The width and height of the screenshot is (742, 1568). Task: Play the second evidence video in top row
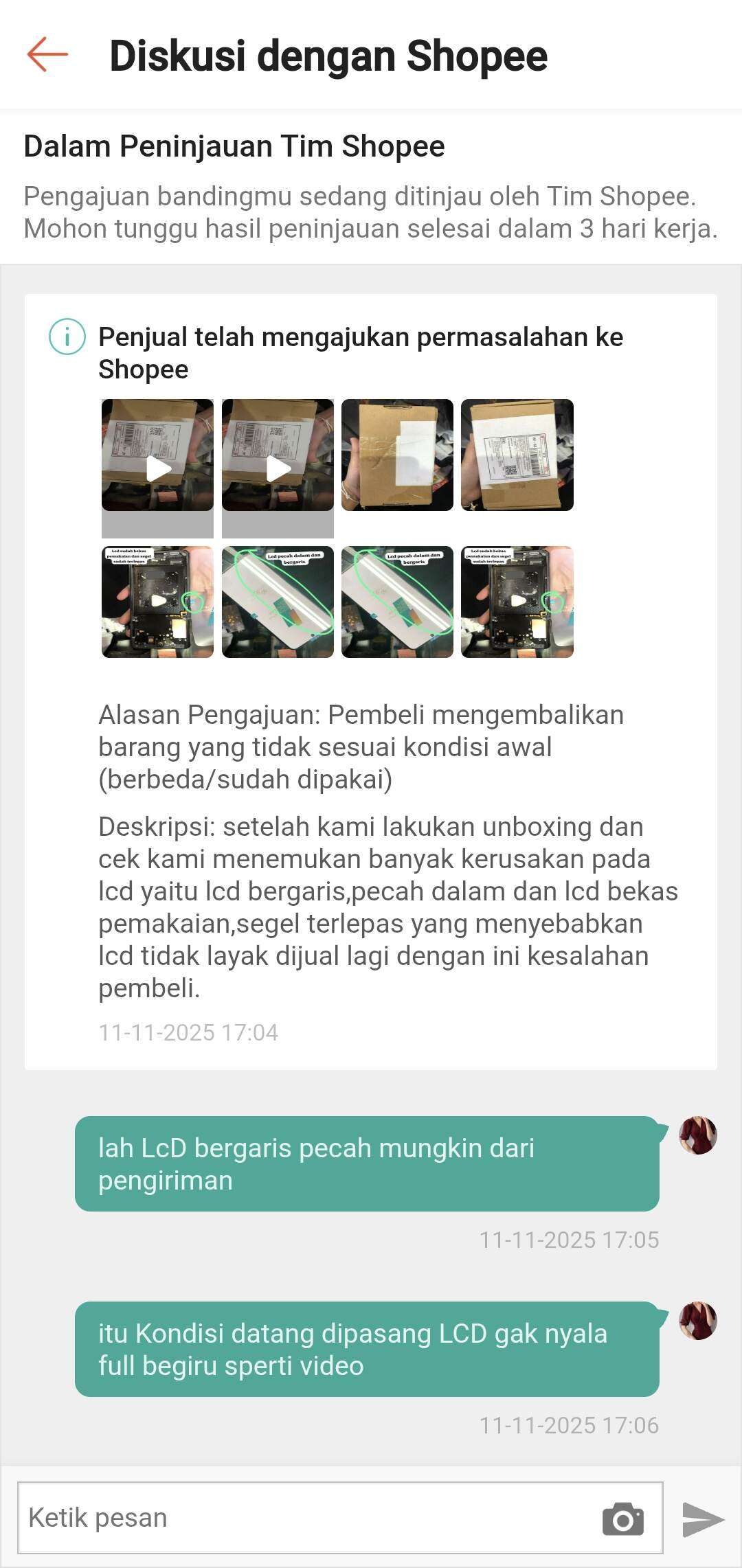tap(278, 456)
